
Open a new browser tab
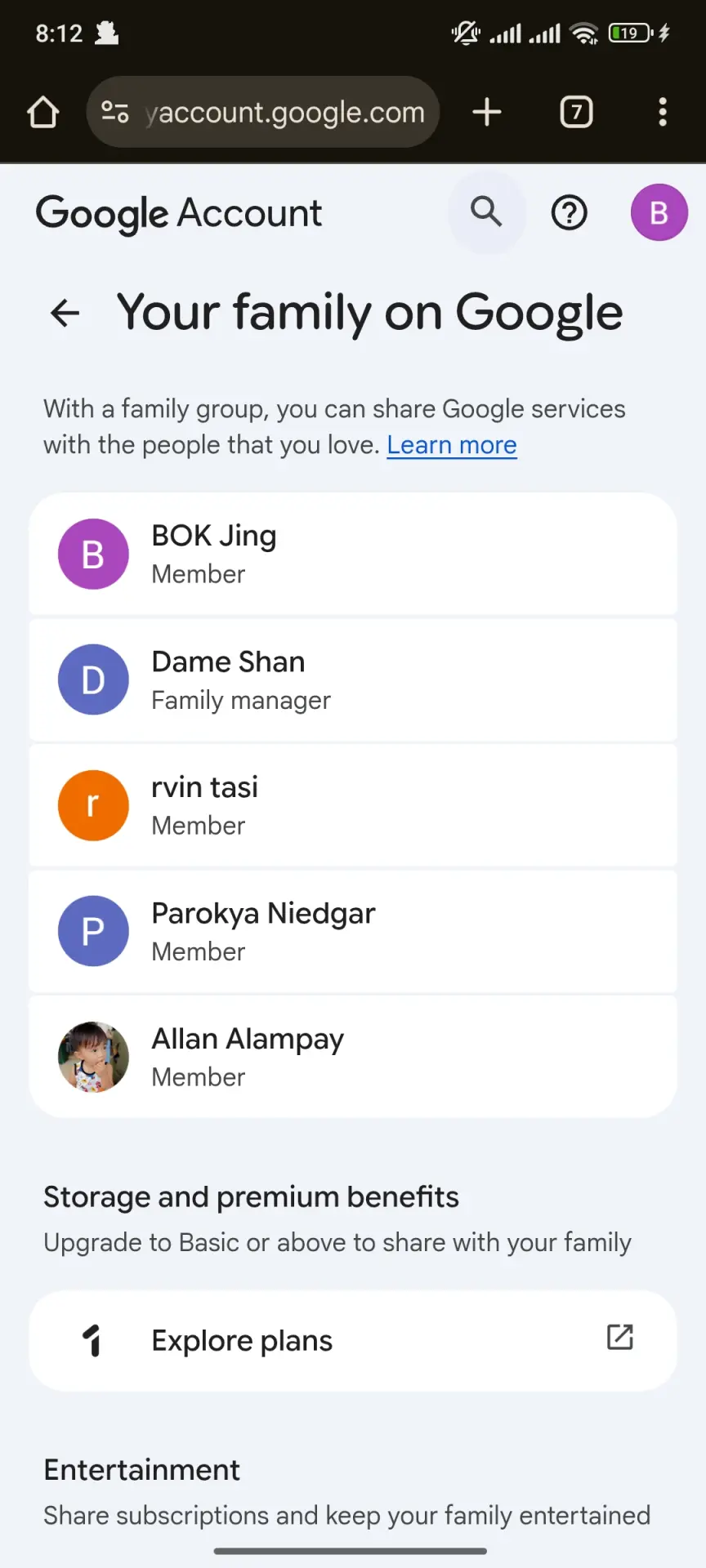(x=487, y=112)
